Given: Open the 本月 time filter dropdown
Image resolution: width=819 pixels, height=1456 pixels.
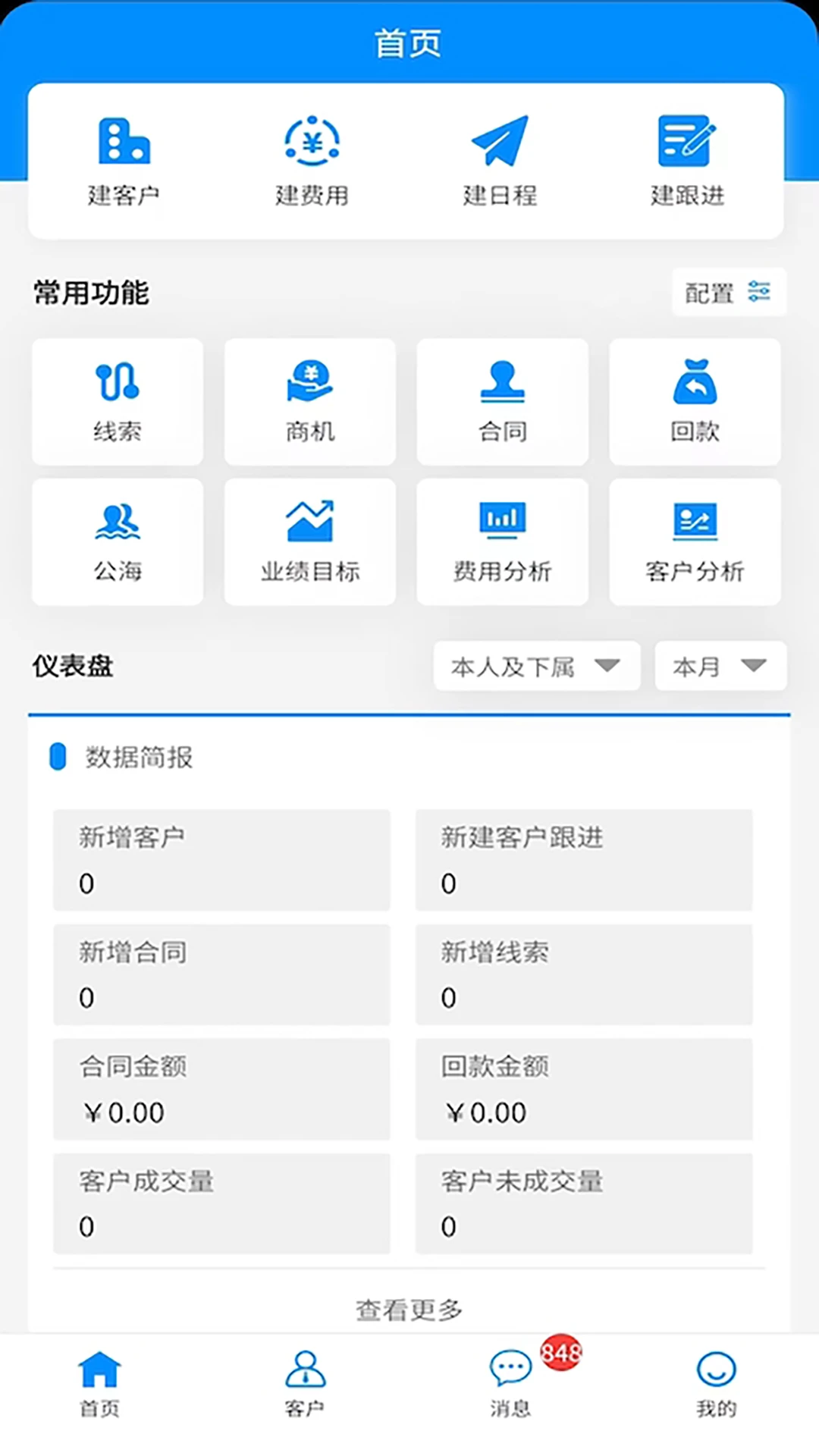Looking at the screenshot, I should pos(719,667).
